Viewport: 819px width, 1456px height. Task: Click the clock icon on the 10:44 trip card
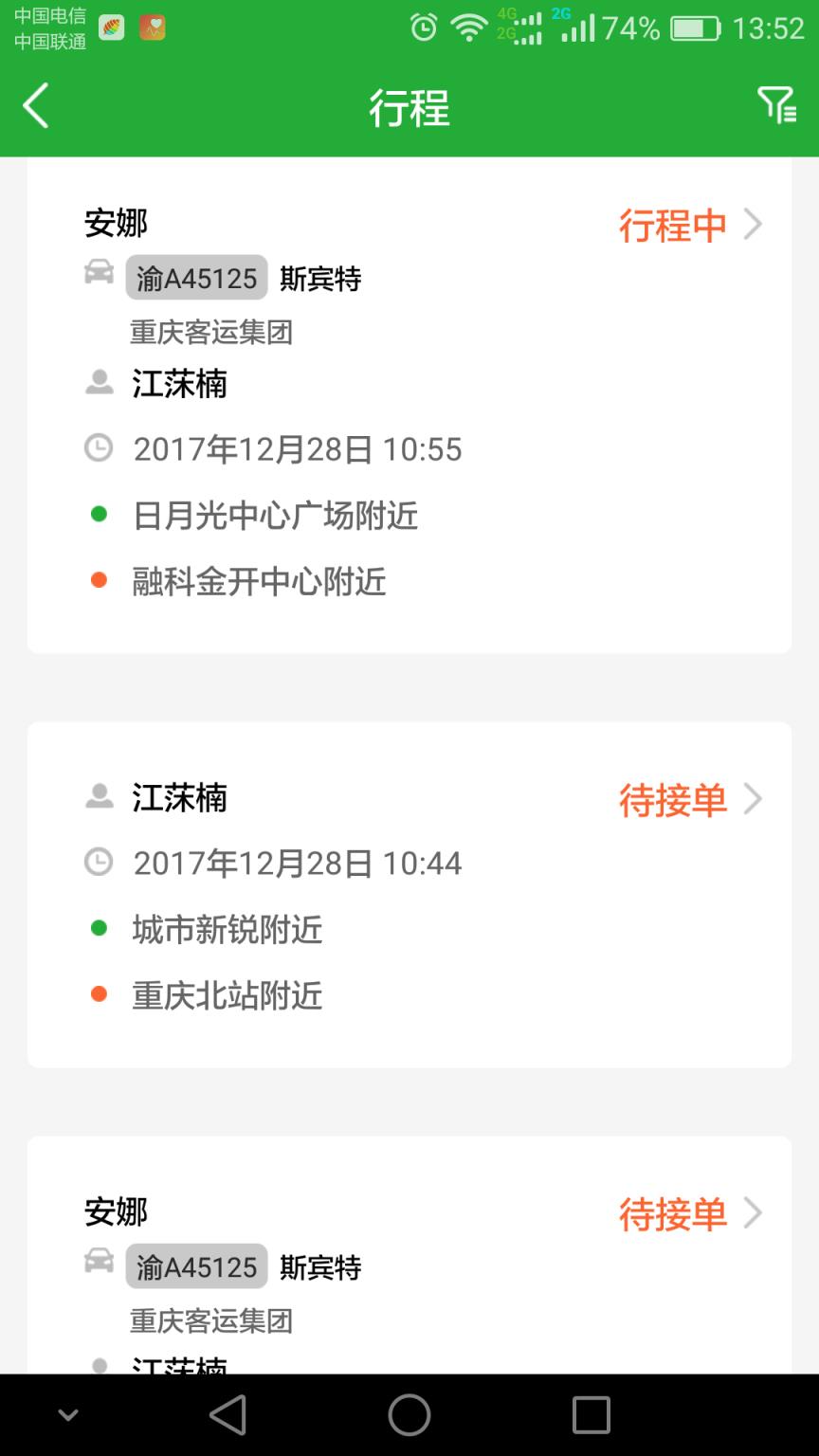click(x=98, y=861)
